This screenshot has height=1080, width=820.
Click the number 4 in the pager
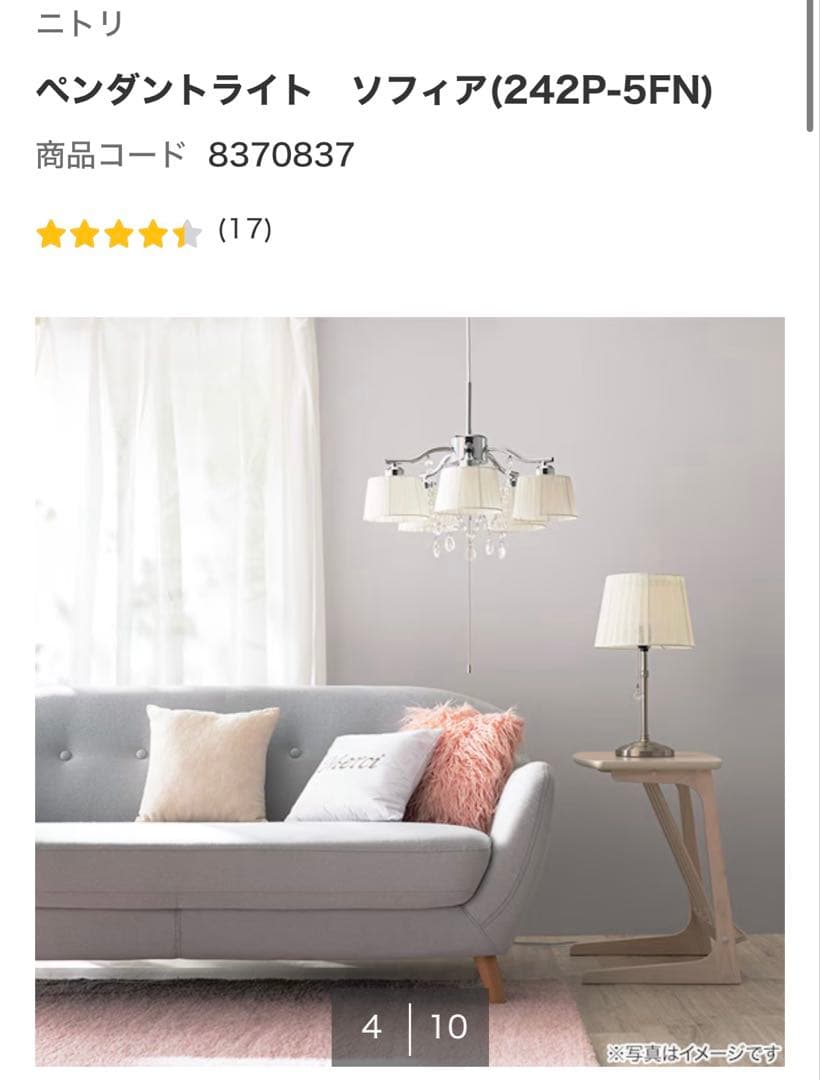[370, 1026]
